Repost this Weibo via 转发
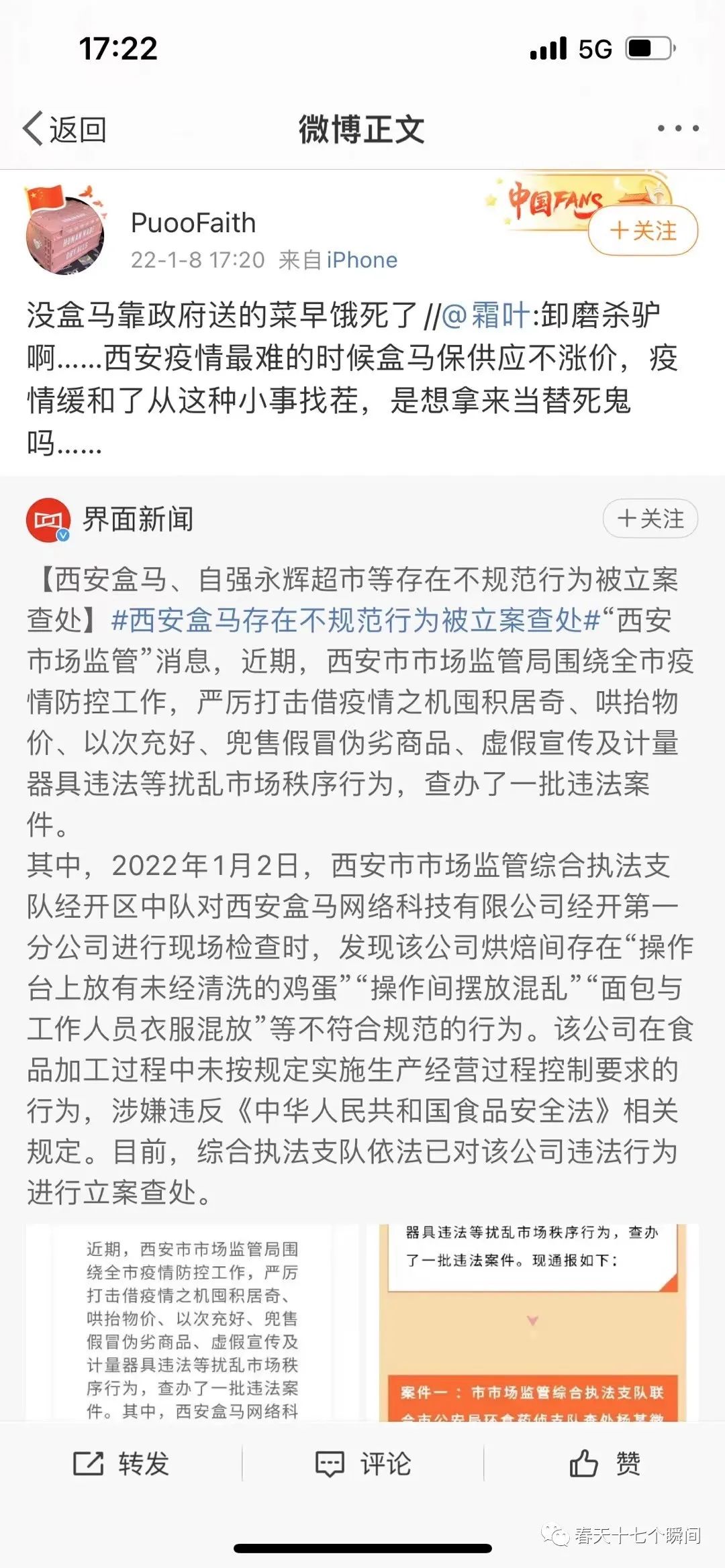 pyautogui.click(x=121, y=1463)
